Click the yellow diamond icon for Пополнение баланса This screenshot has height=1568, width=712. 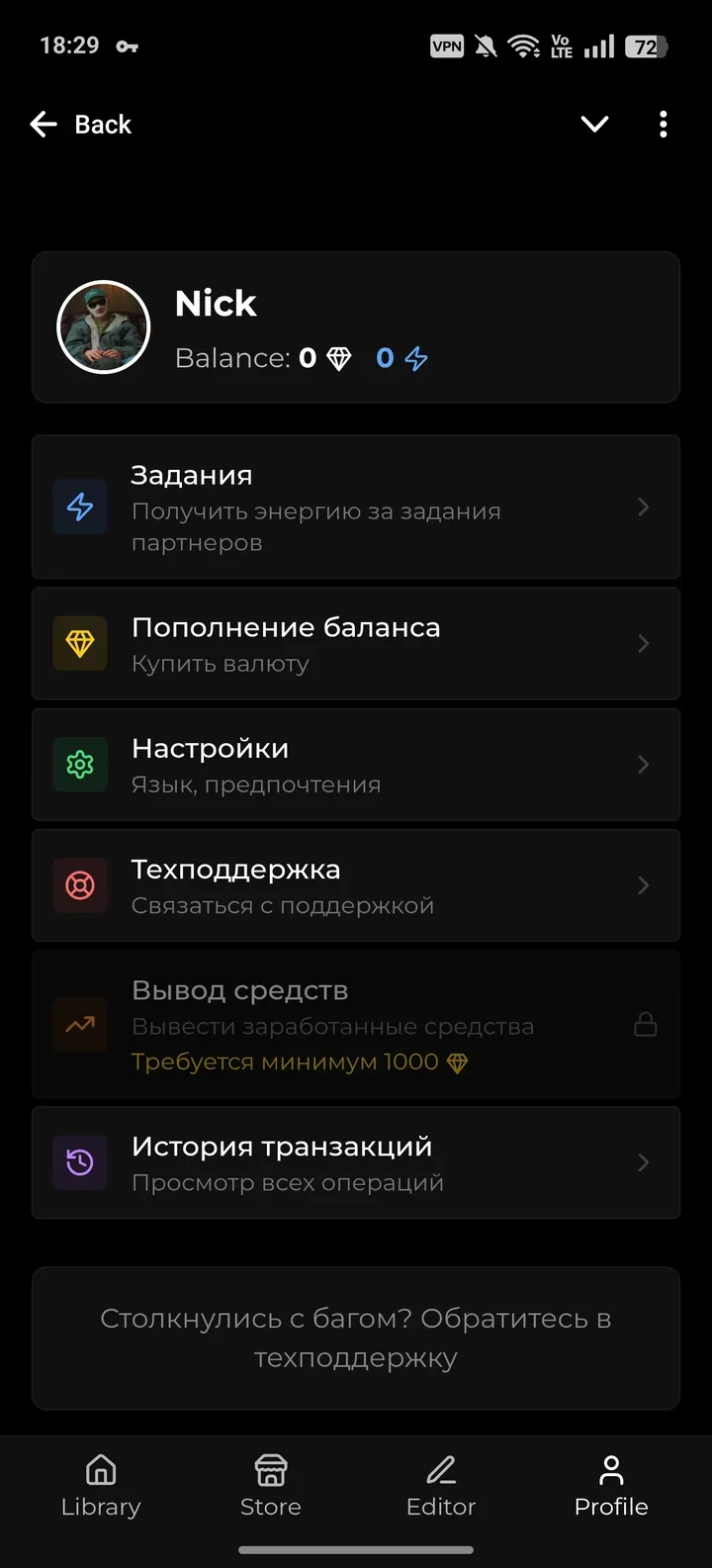(79, 643)
